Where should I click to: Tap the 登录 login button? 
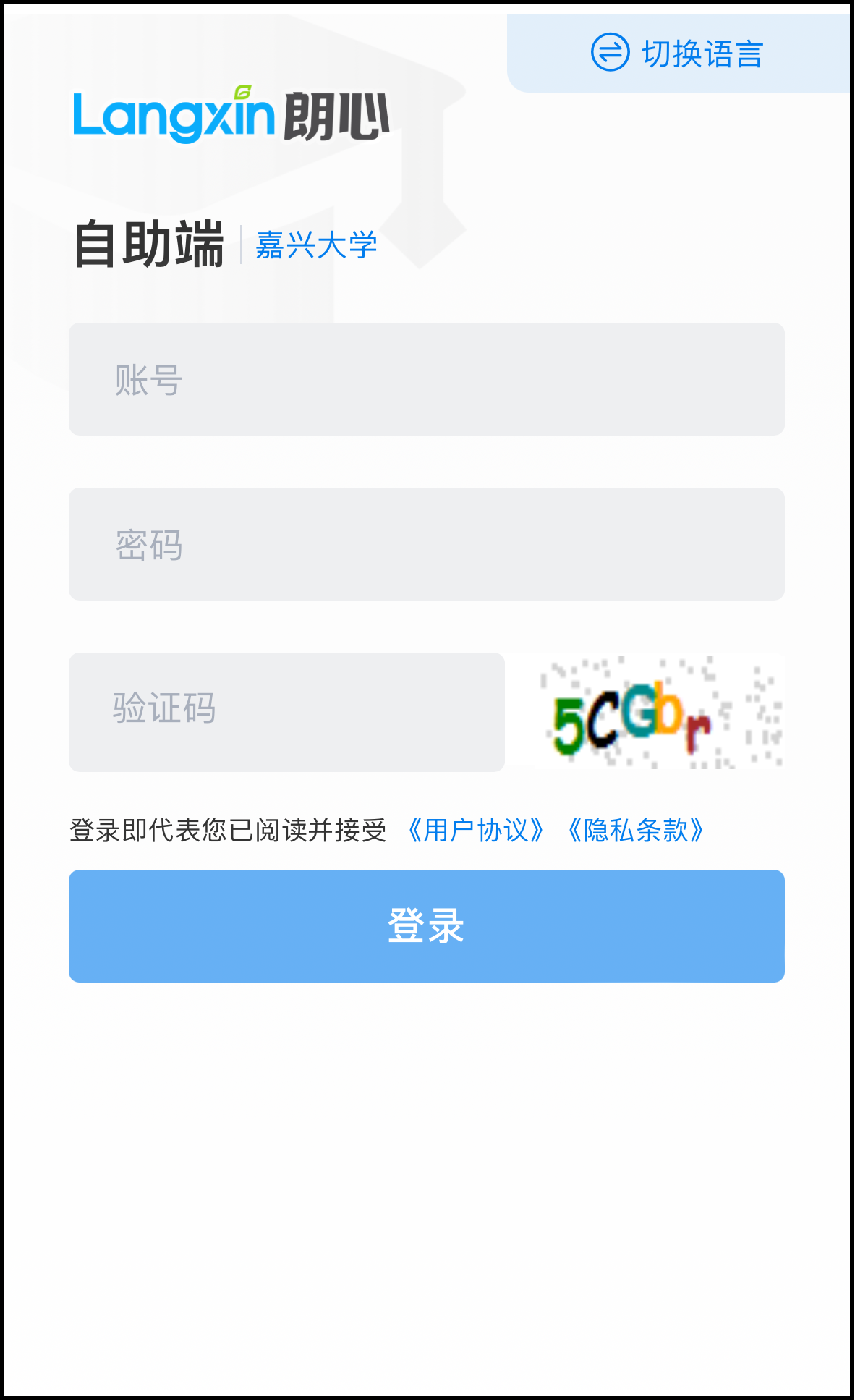pyautogui.click(x=426, y=925)
